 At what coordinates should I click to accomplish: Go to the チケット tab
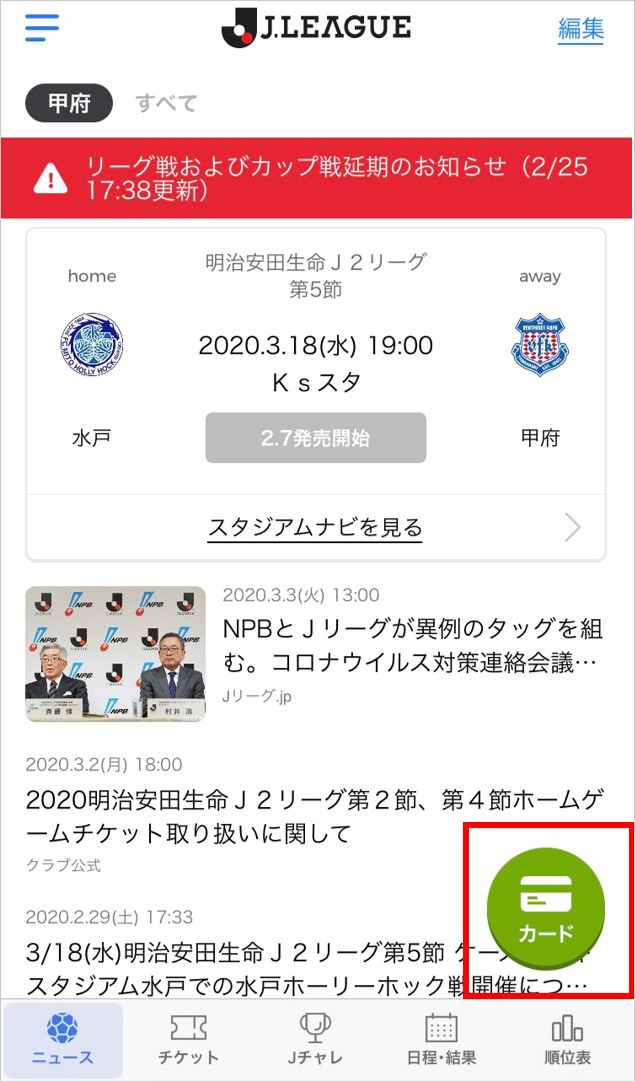click(189, 1041)
